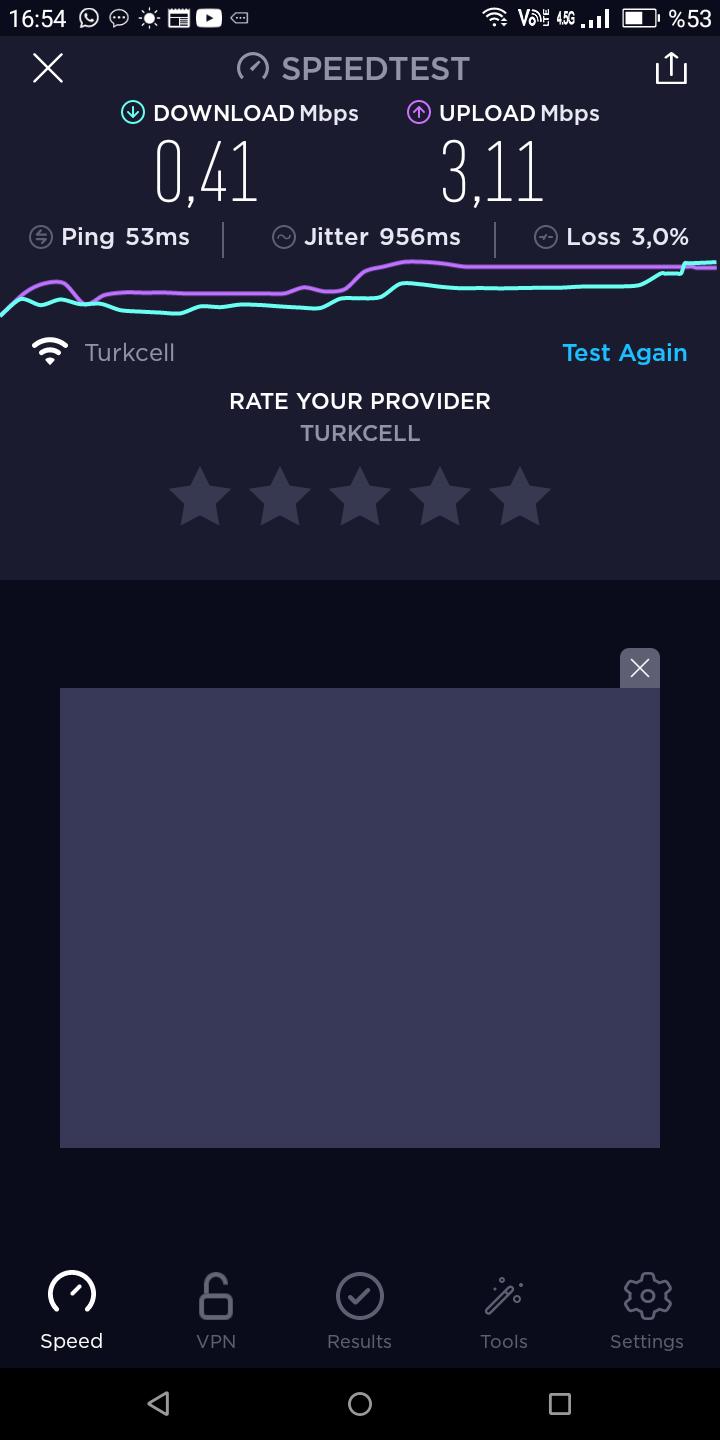This screenshot has width=720, height=1440.
Task: Open the Results tab
Action: 359,1312
